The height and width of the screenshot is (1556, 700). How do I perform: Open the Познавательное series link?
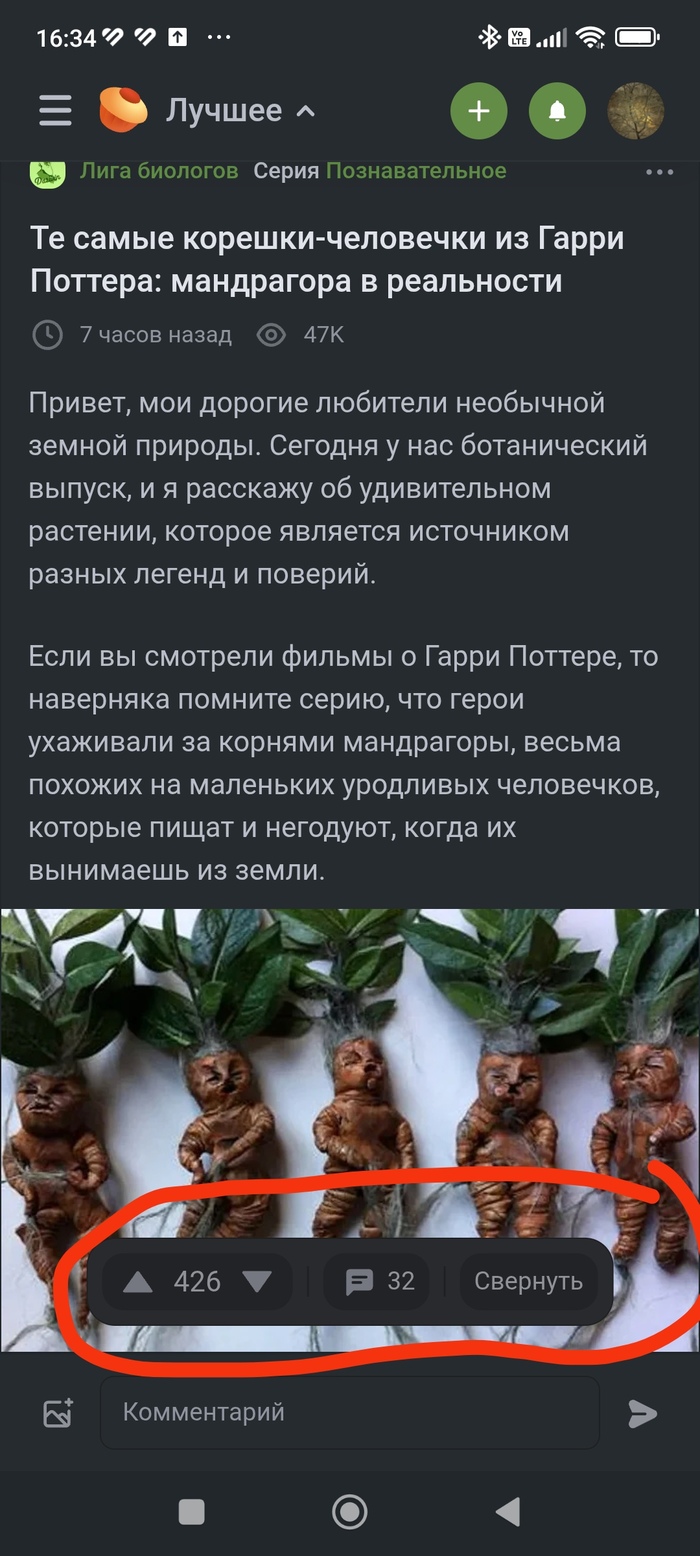tap(416, 171)
